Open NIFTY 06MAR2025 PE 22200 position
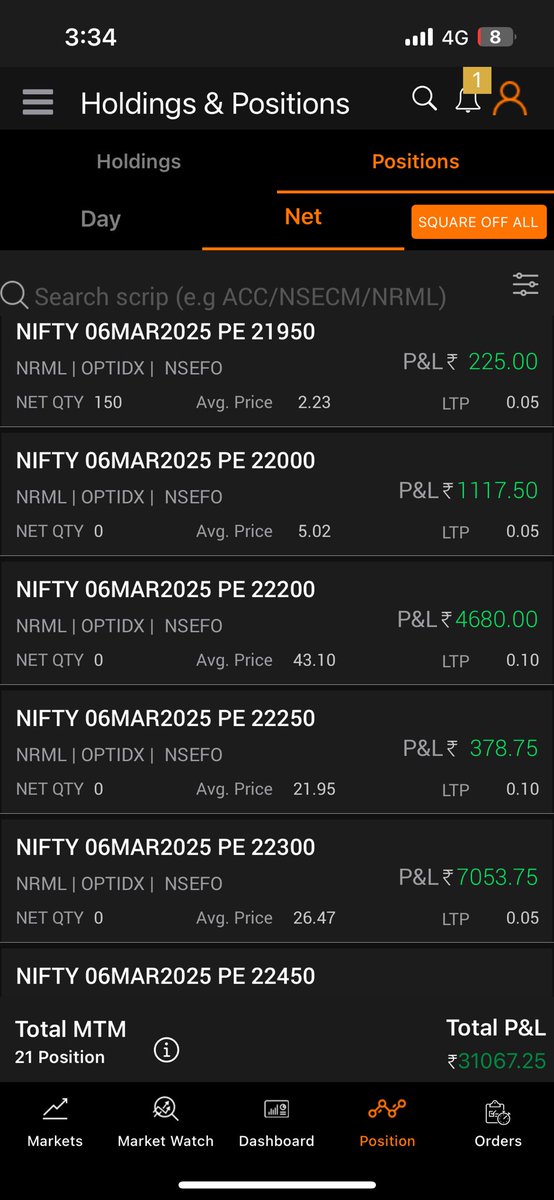 277,623
